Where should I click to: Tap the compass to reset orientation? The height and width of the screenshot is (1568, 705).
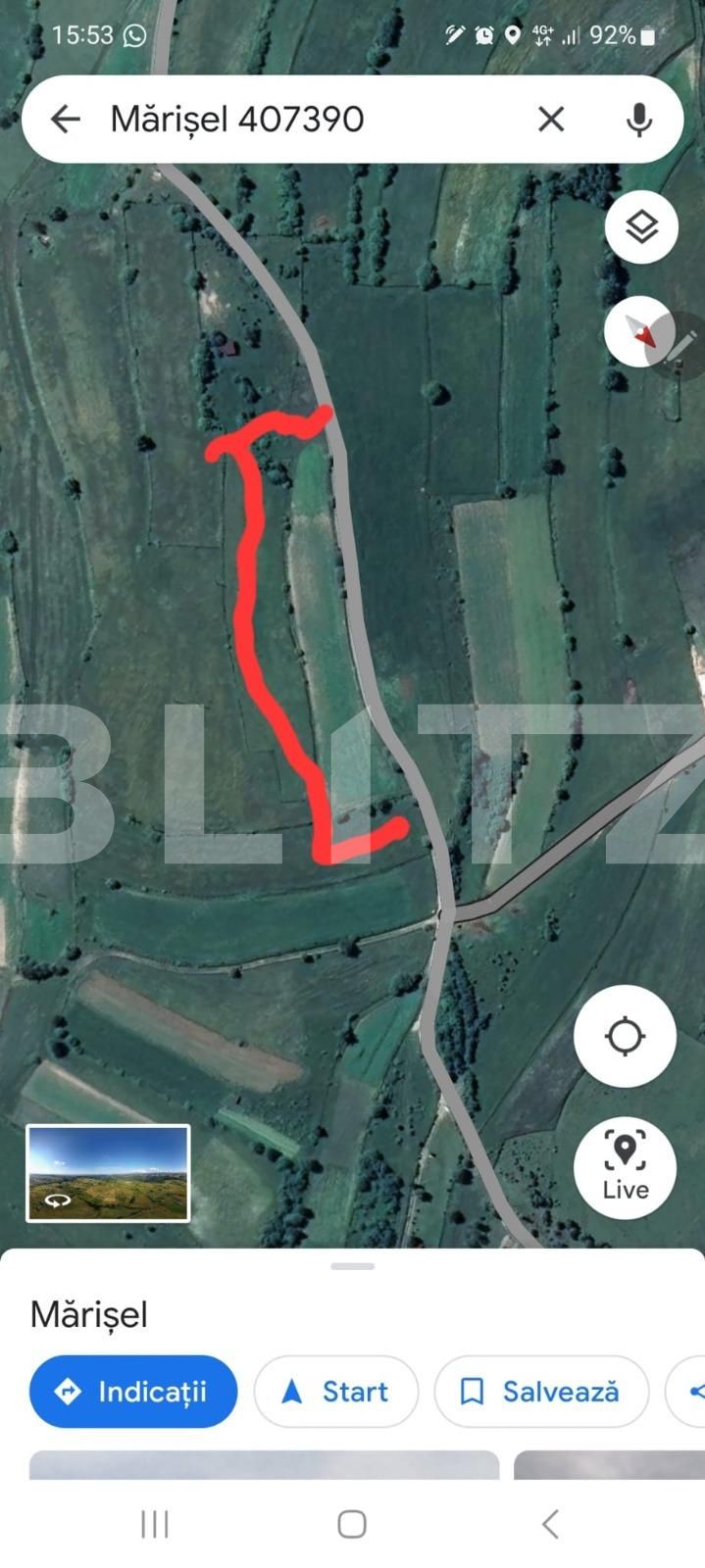click(641, 331)
